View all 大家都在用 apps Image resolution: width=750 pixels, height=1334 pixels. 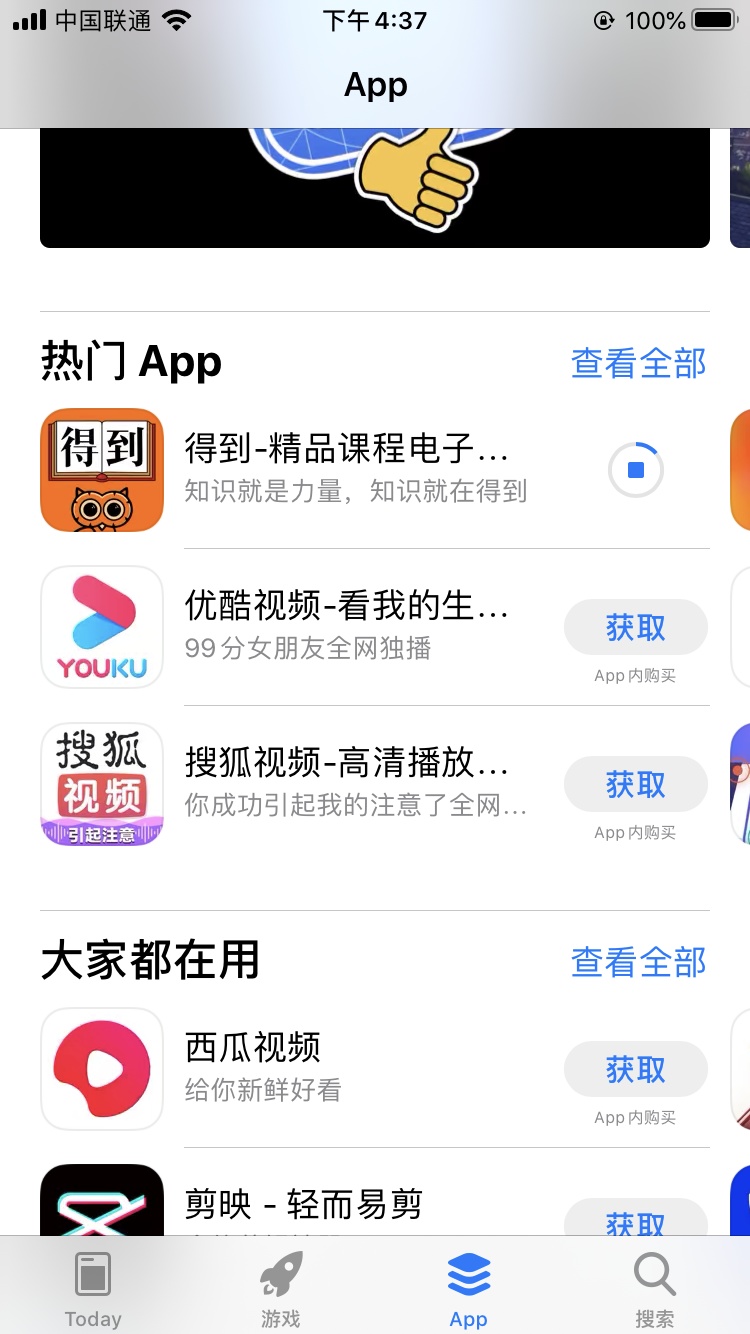638,962
